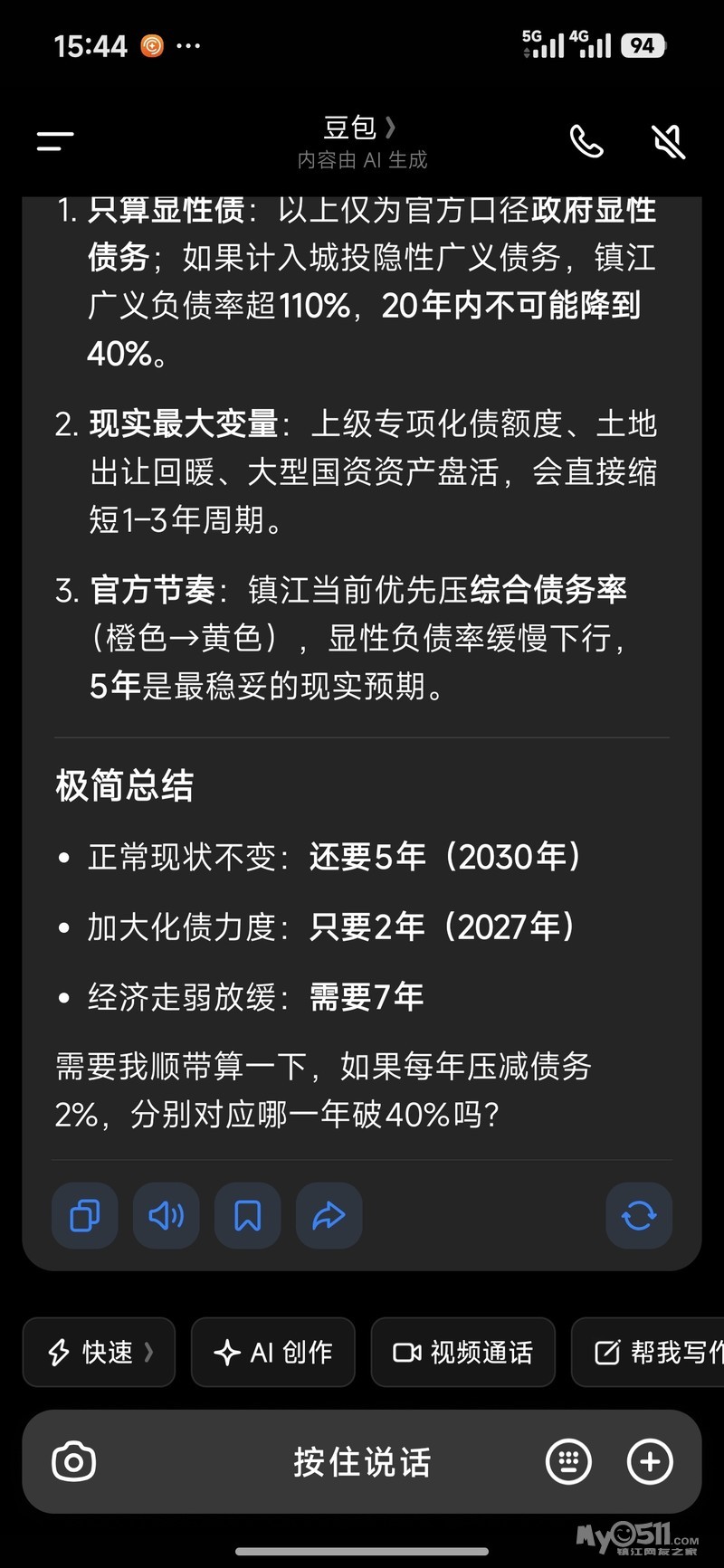
Task: Switch to keyboard text input
Action: 568,1461
